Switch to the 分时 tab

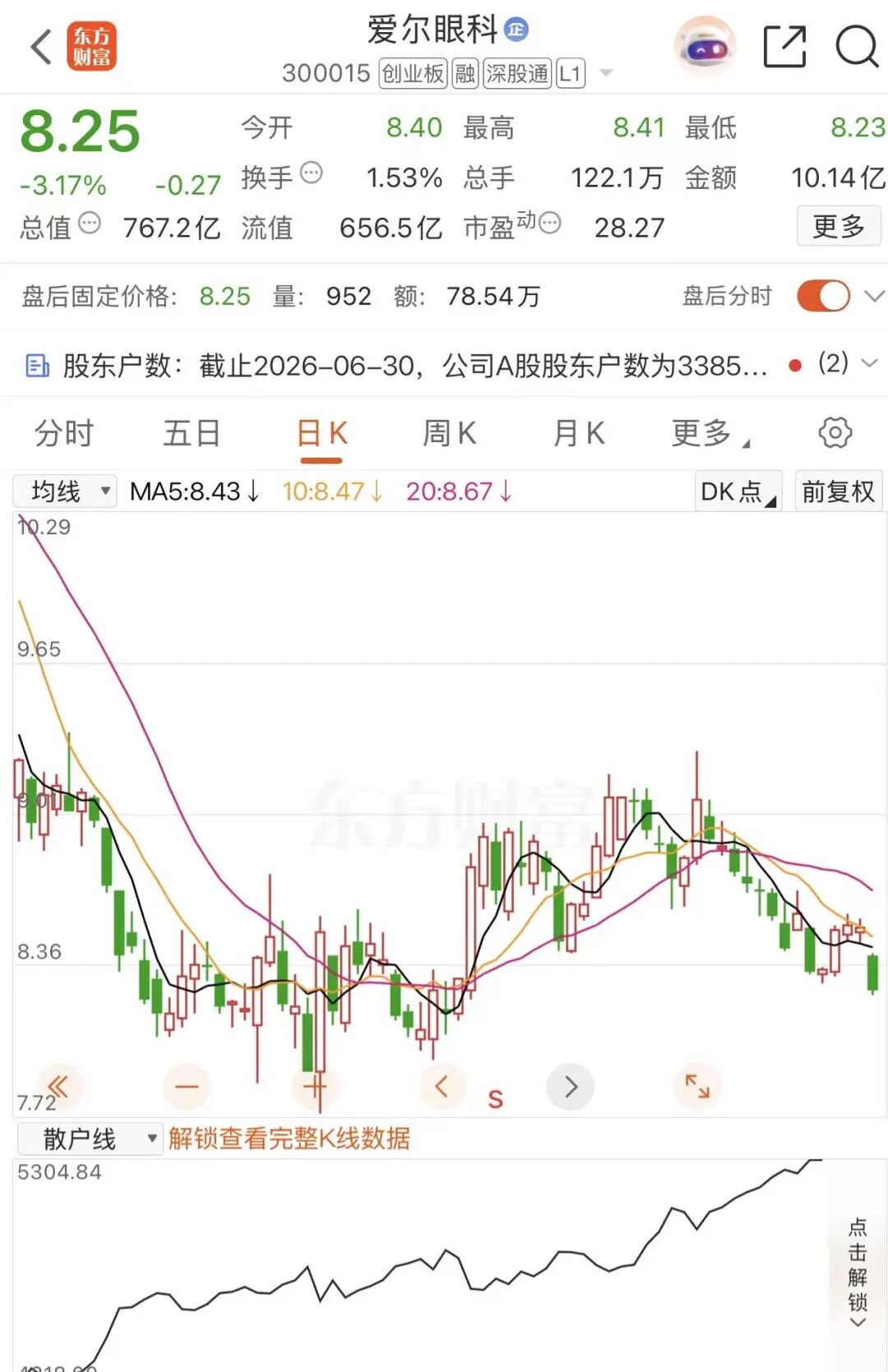click(x=64, y=433)
